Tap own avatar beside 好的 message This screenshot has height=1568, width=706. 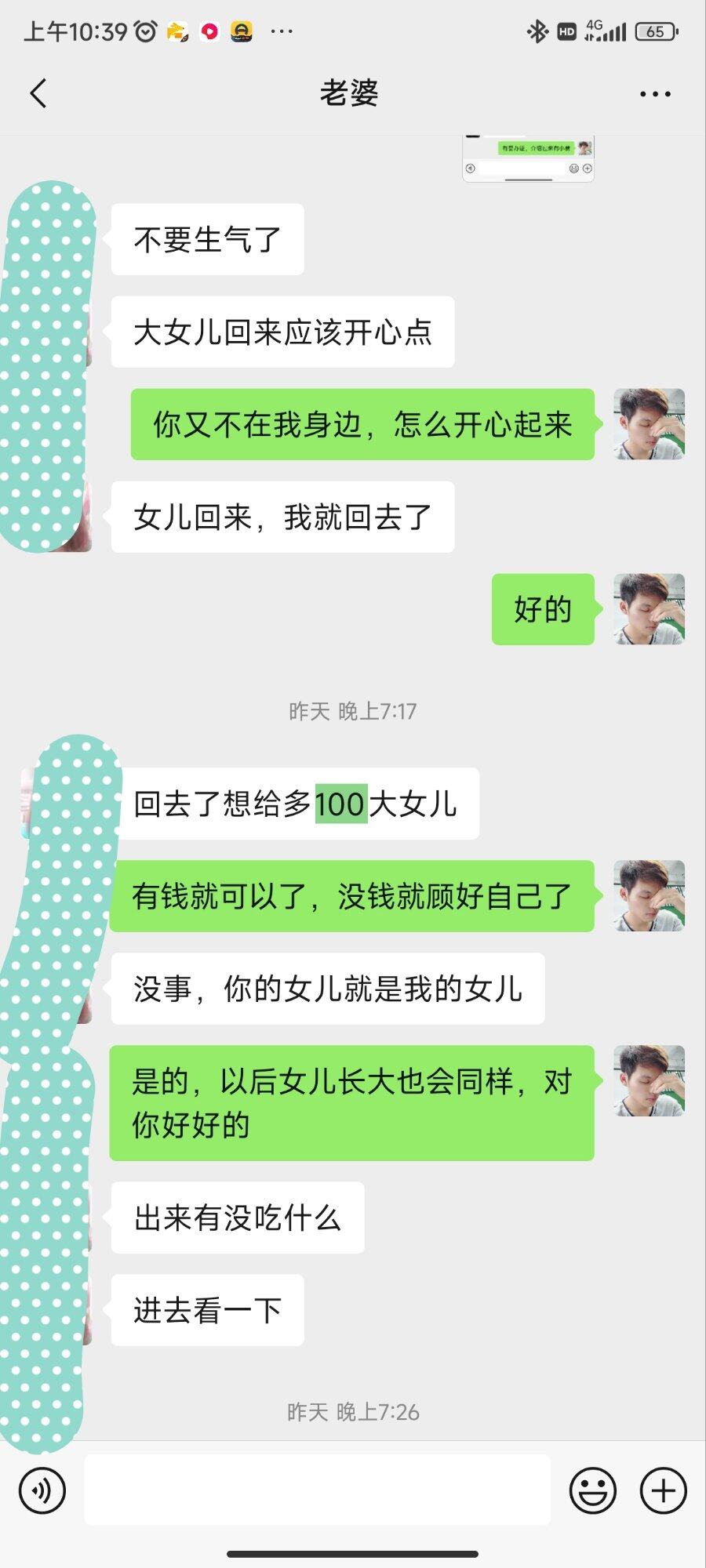[x=649, y=609]
